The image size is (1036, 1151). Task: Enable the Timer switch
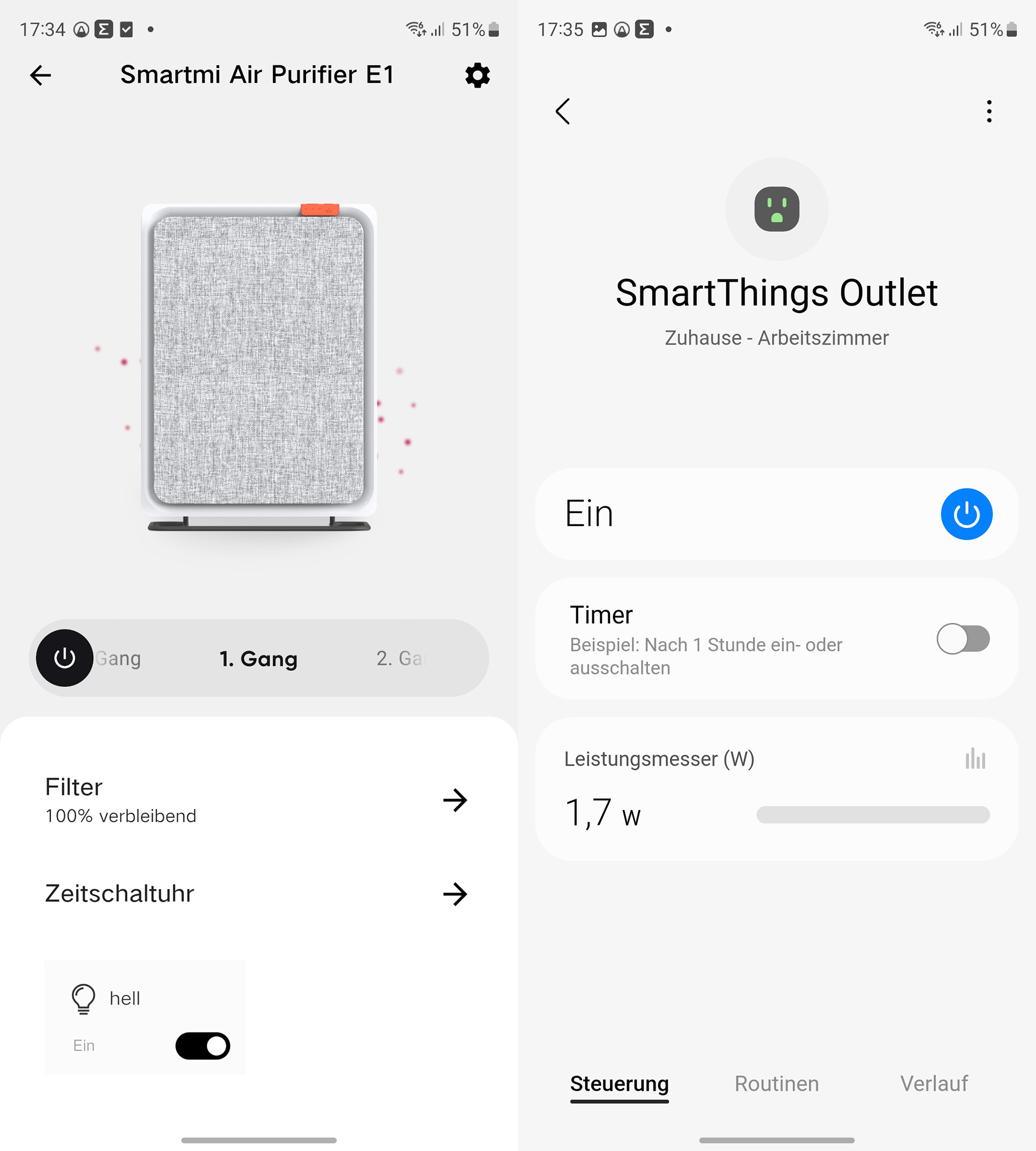pyautogui.click(x=963, y=639)
